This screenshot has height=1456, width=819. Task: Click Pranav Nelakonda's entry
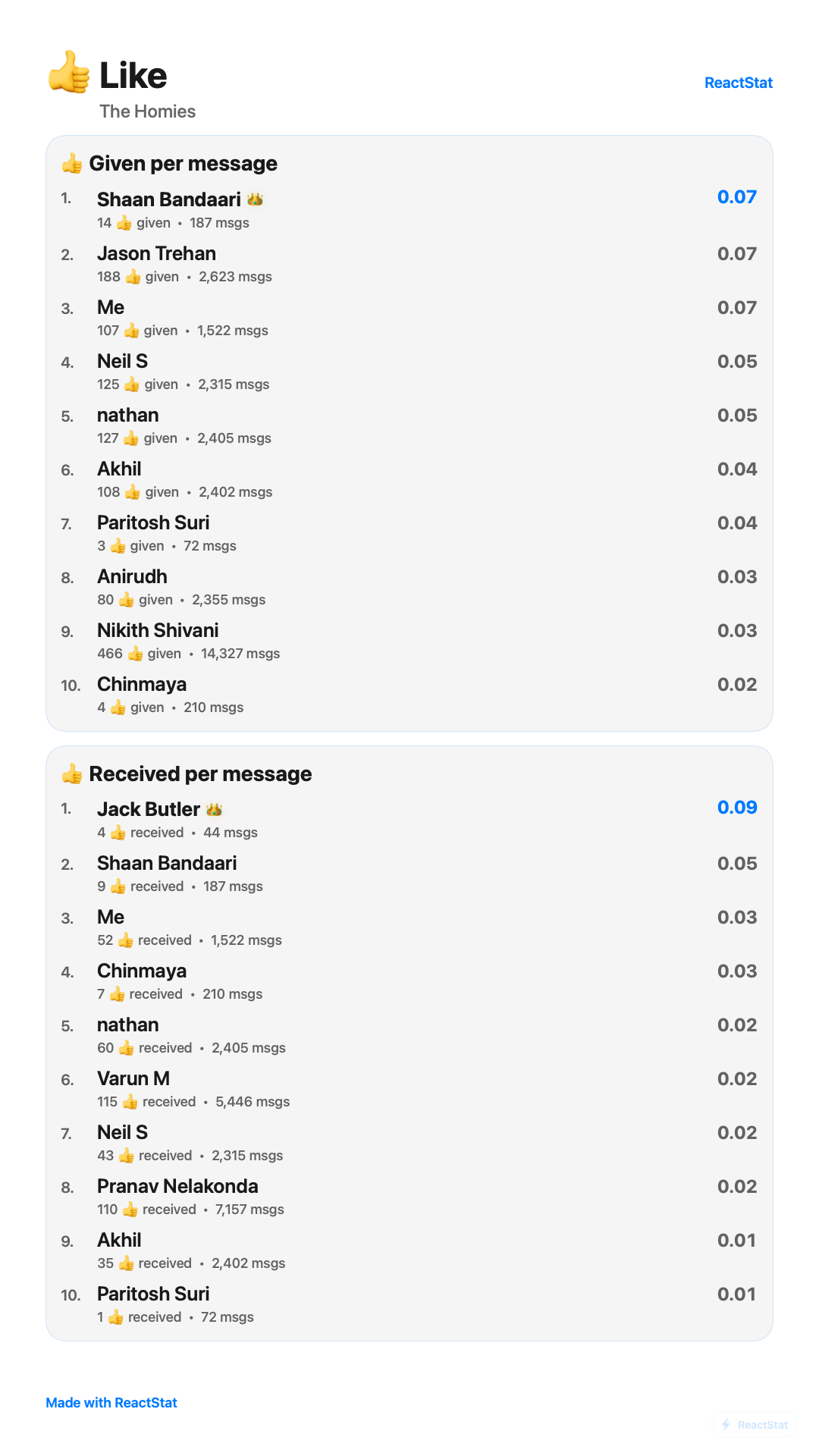click(x=177, y=1186)
